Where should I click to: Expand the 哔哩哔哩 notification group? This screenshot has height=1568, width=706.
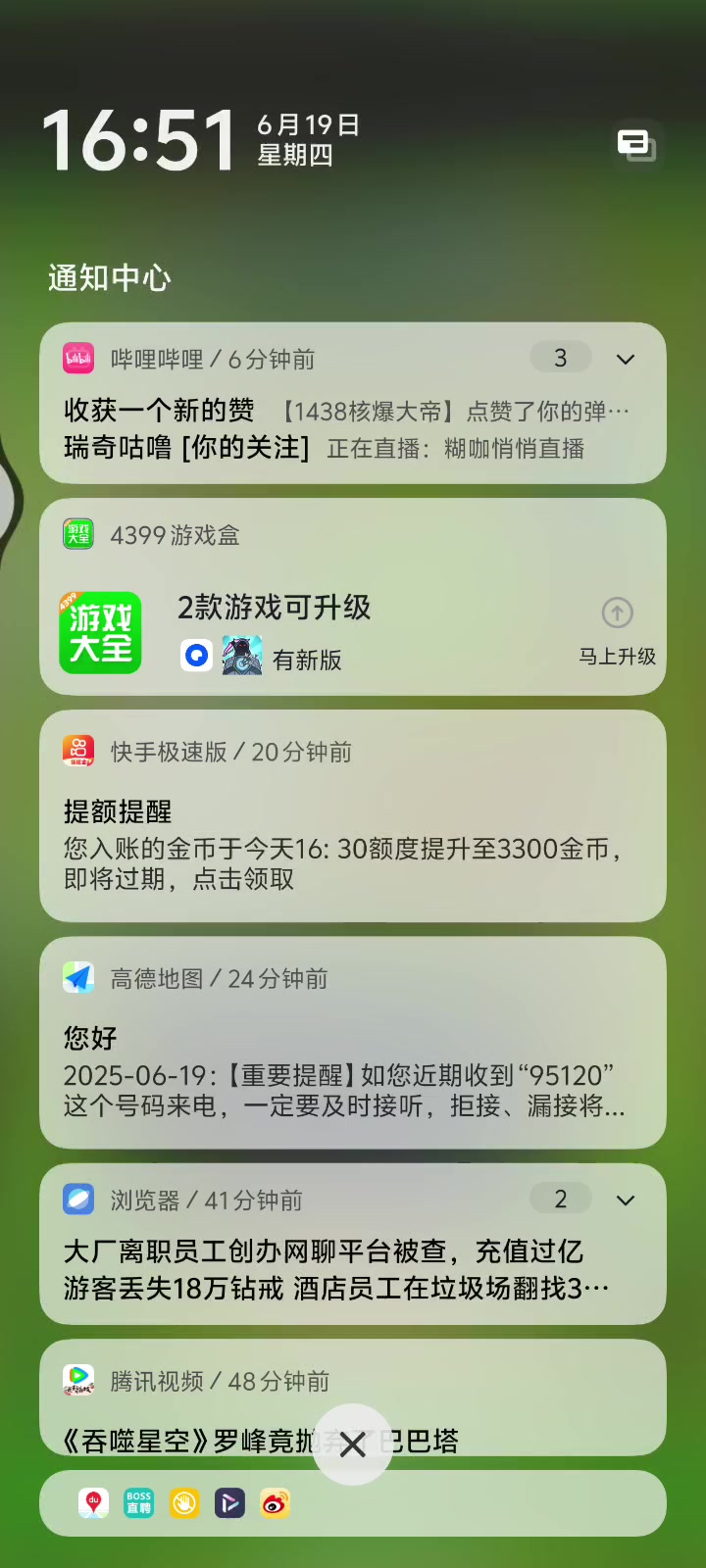tap(626, 359)
